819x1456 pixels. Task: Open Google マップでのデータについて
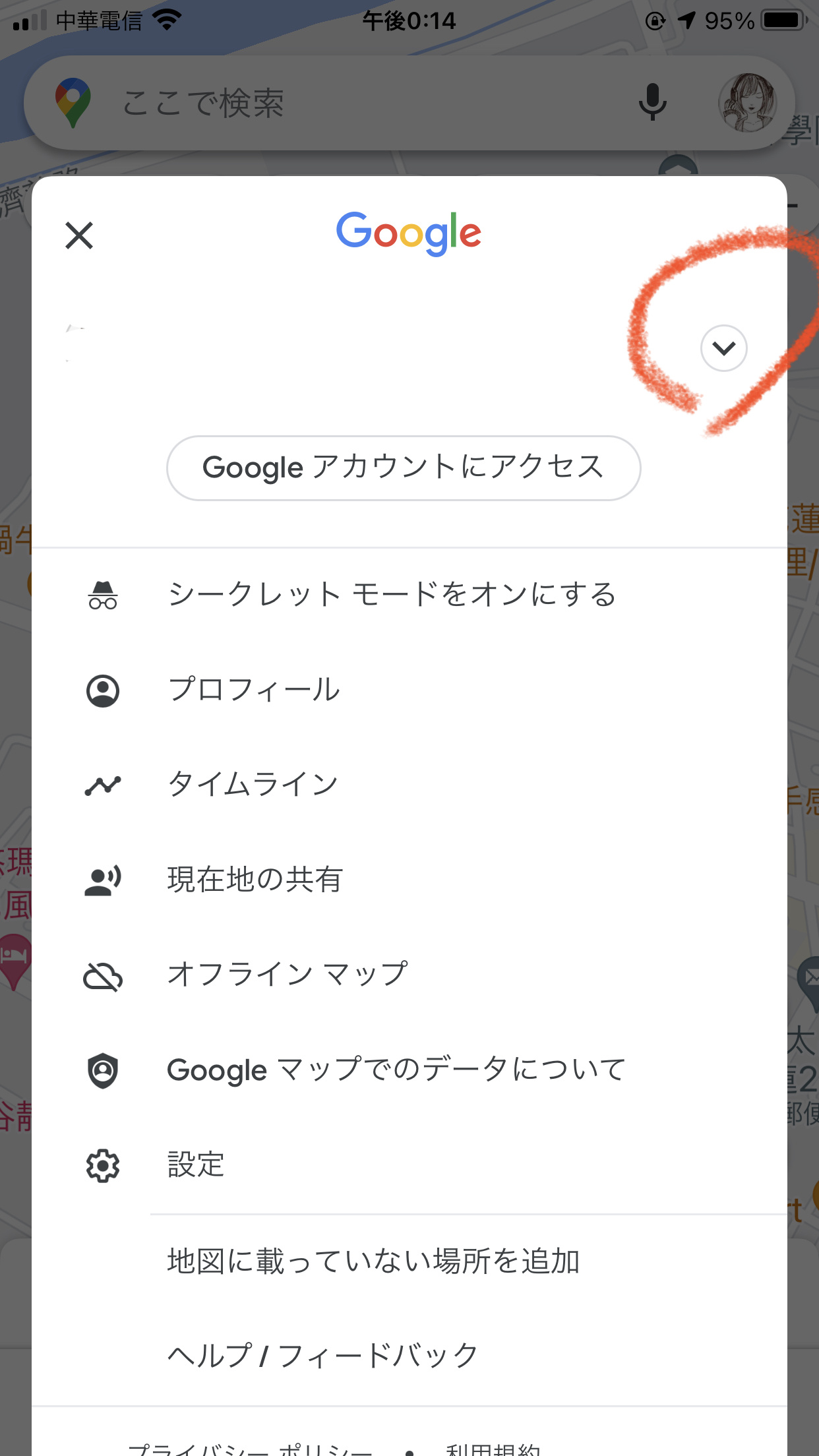coord(409,1070)
